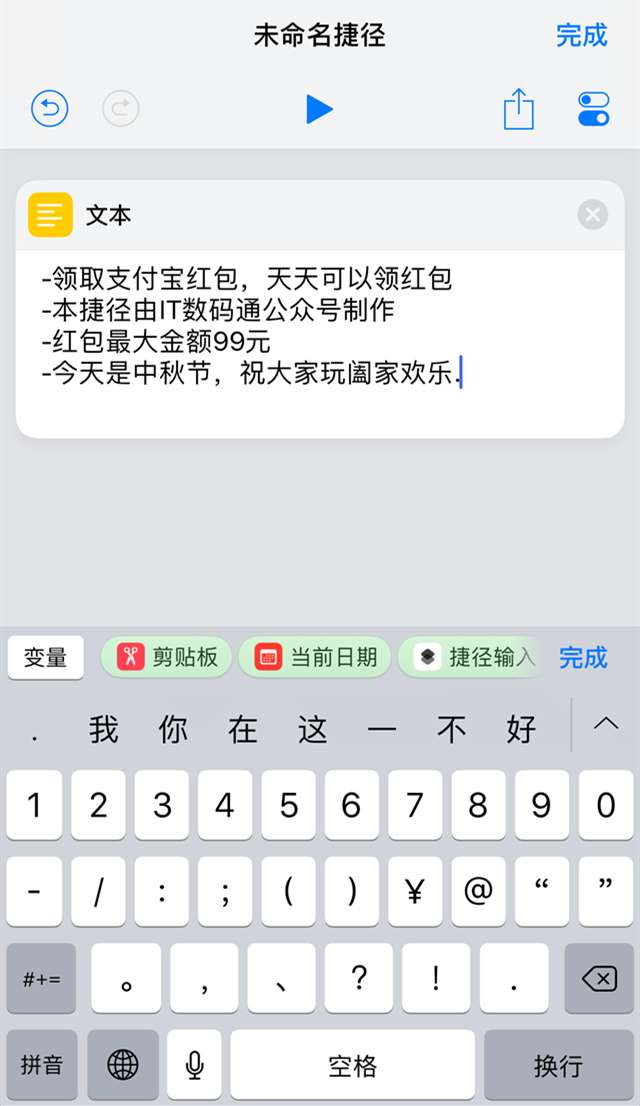Insert the 剪贴板 variable

[x=167, y=657]
